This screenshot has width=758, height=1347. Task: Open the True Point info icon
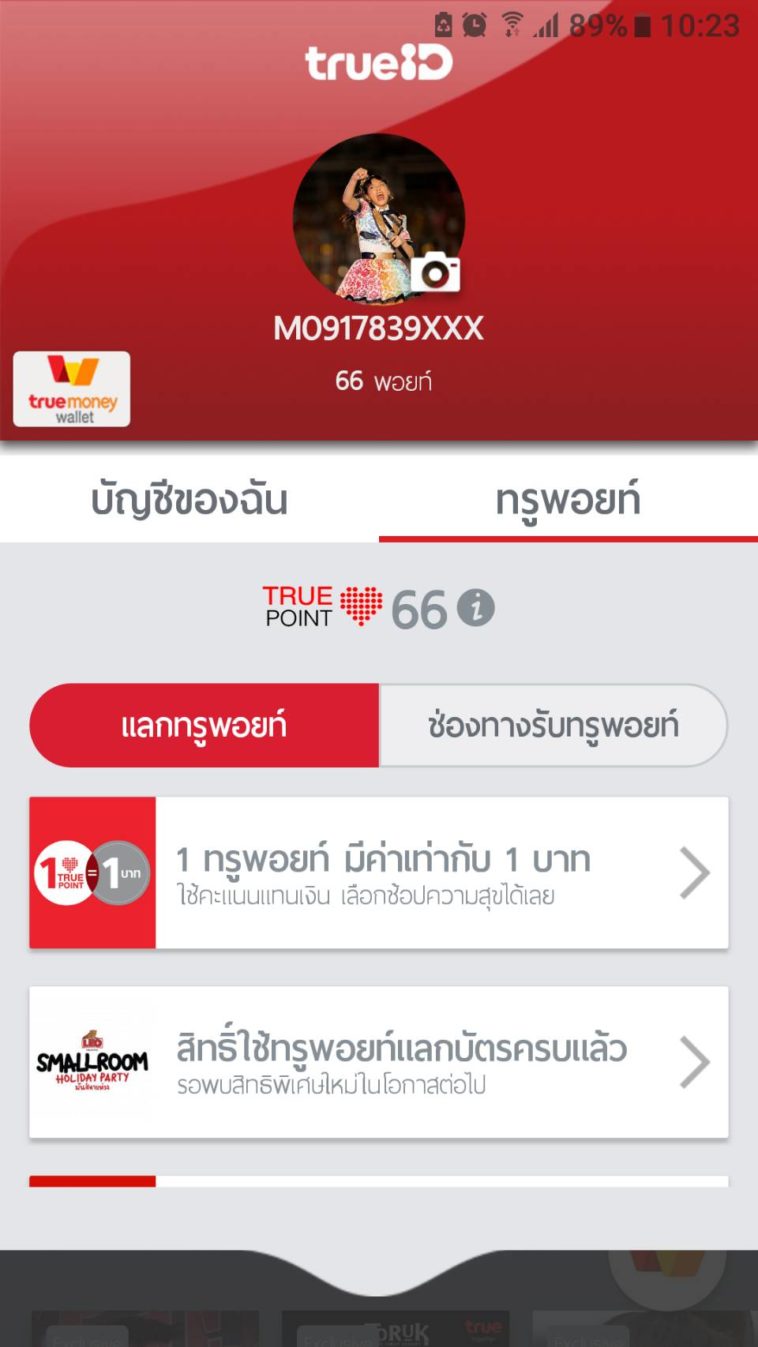476,608
